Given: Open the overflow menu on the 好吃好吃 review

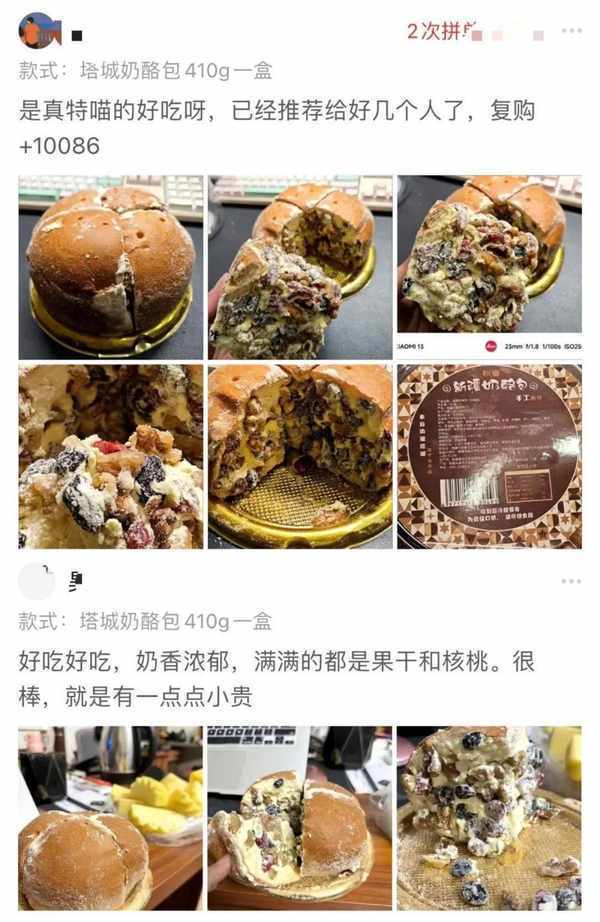Looking at the screenshot, I should [x=570, y=581].
